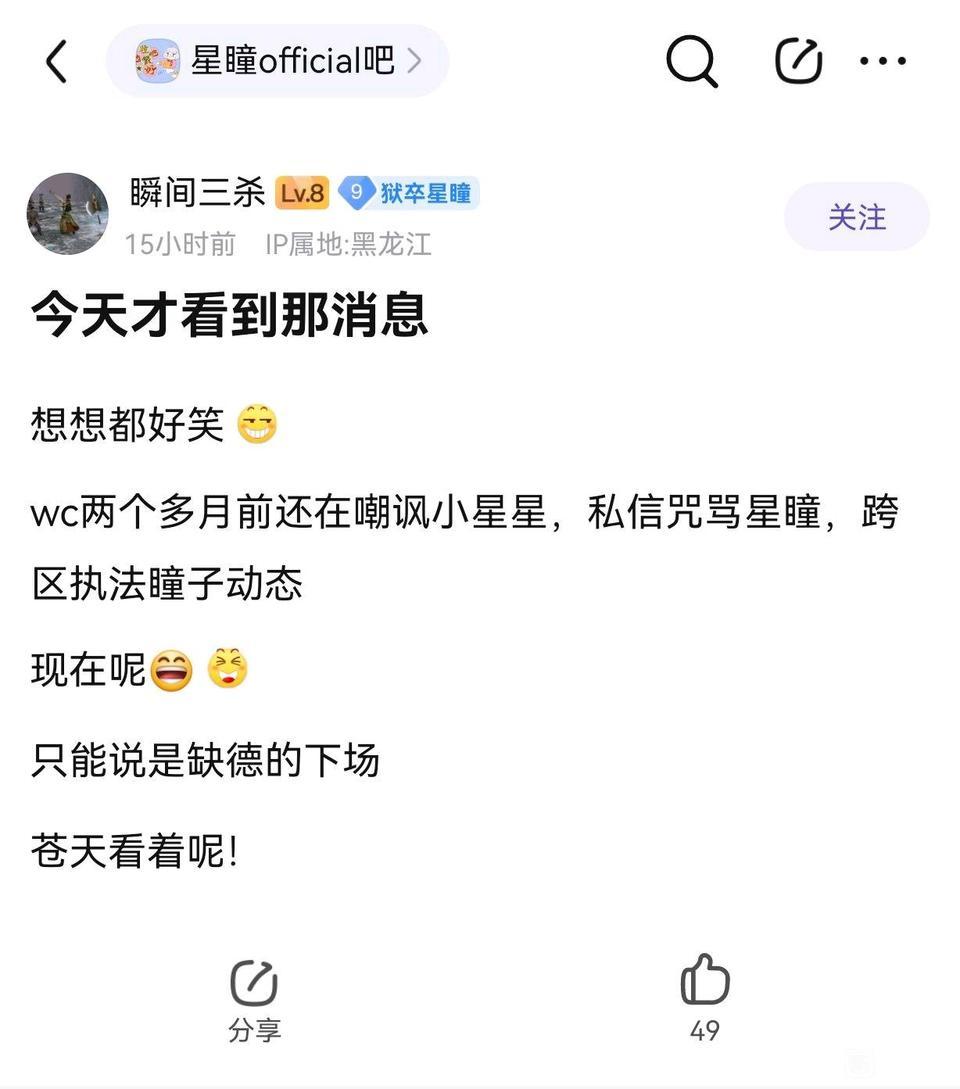
Task: Search within this forum
Action: click(691, 62)
